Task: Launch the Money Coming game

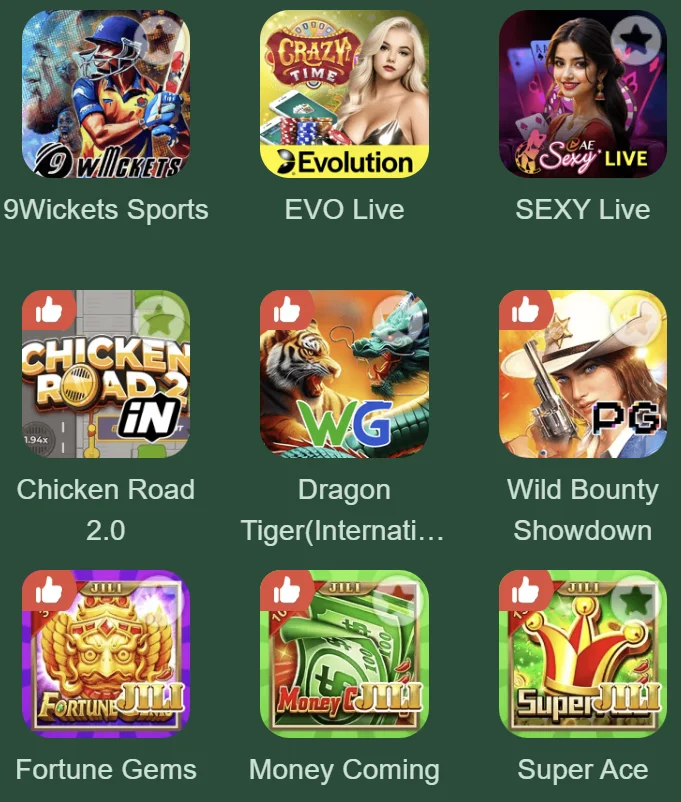Action: point(344,653)
